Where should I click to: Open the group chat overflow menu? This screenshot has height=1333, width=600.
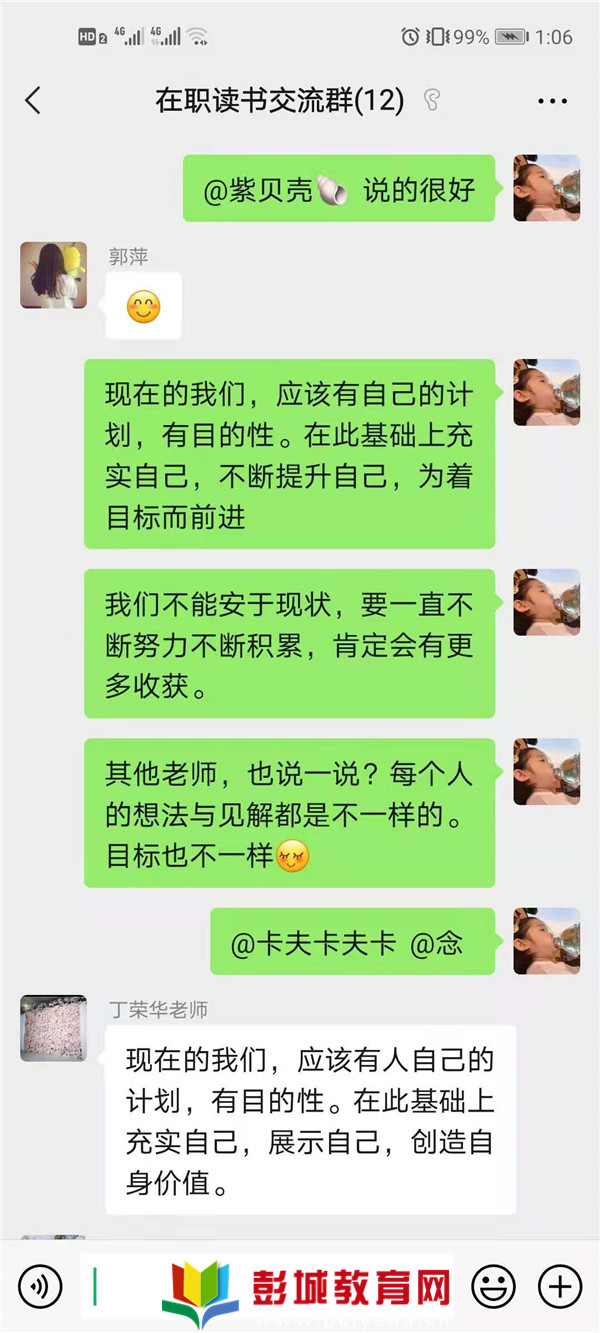[x=552, y=101]
